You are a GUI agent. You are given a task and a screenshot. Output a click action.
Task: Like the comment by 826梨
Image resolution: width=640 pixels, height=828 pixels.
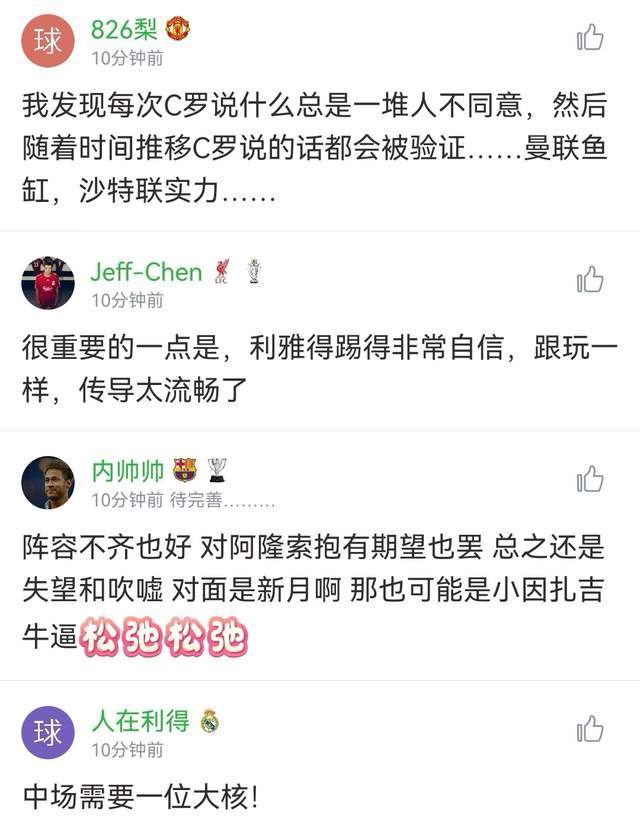coord(590,39)
